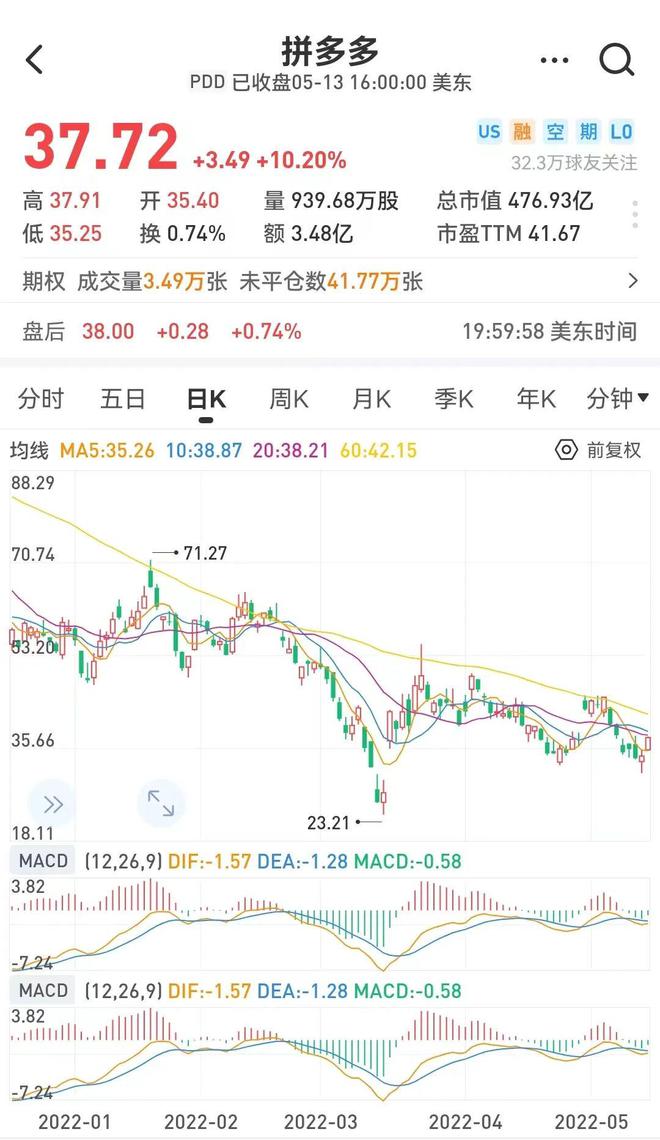The image size is (660, 1140).
Task: Tap the 融 margin tag
Action: pos(522,131)
